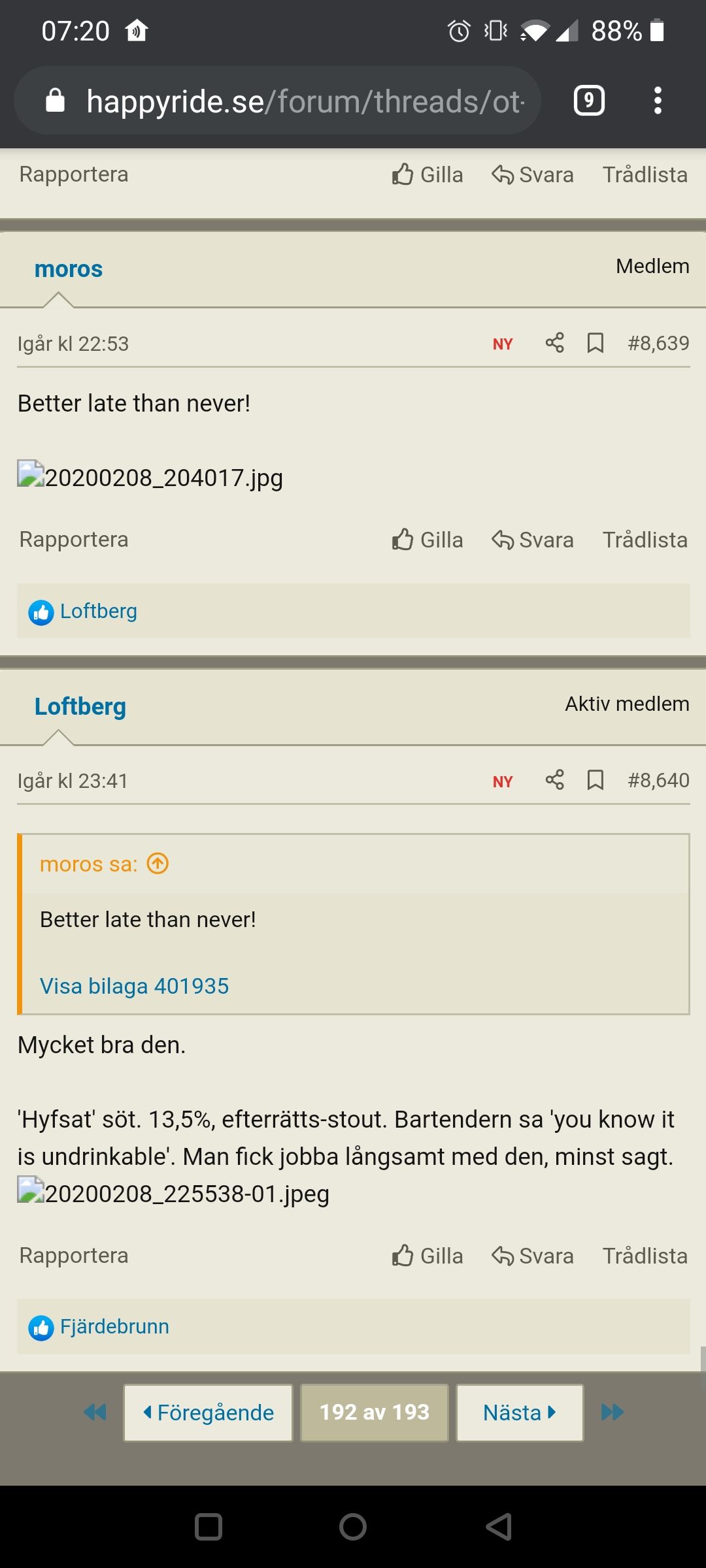Image resolution: width=706 pixels, height=1568 pixels.
Task: Bookmark post #8,640
Action: coord(595,780)
